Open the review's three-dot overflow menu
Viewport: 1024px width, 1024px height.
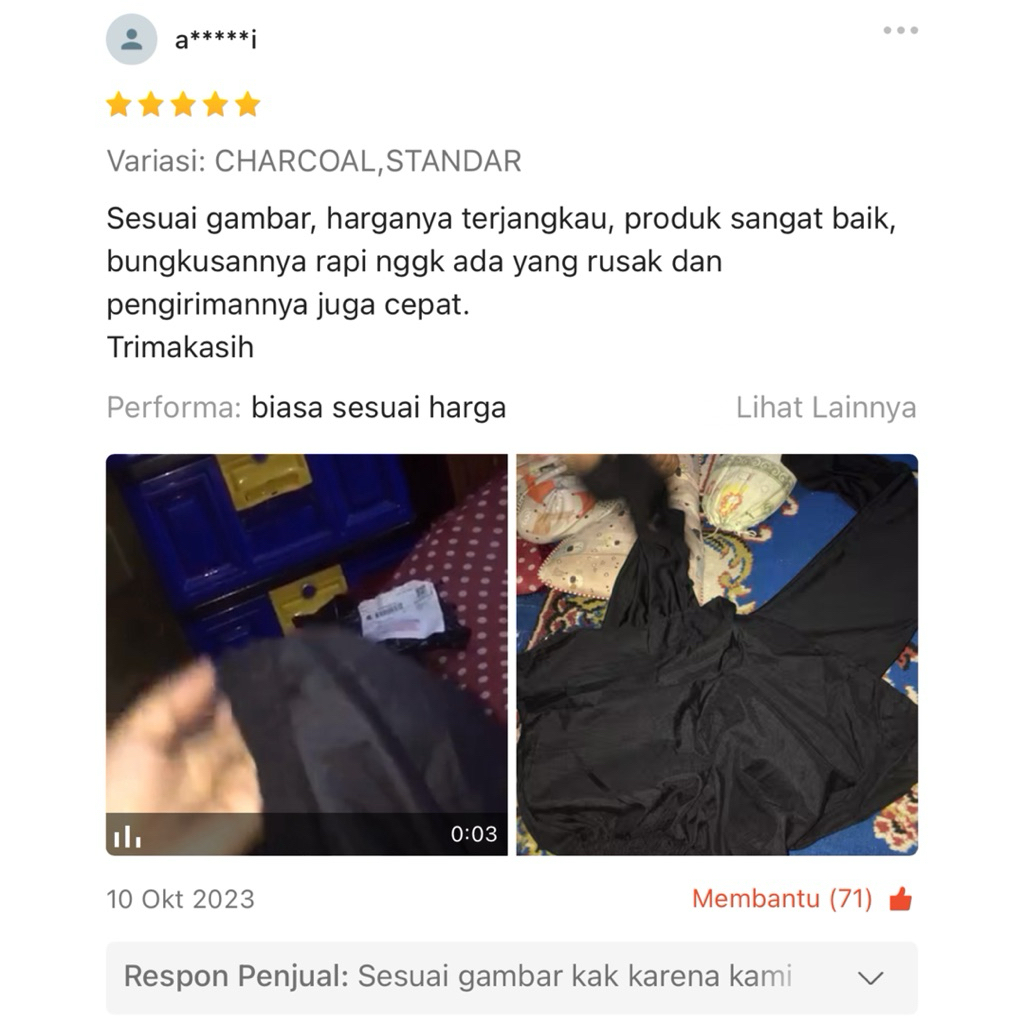pos(900,31)
